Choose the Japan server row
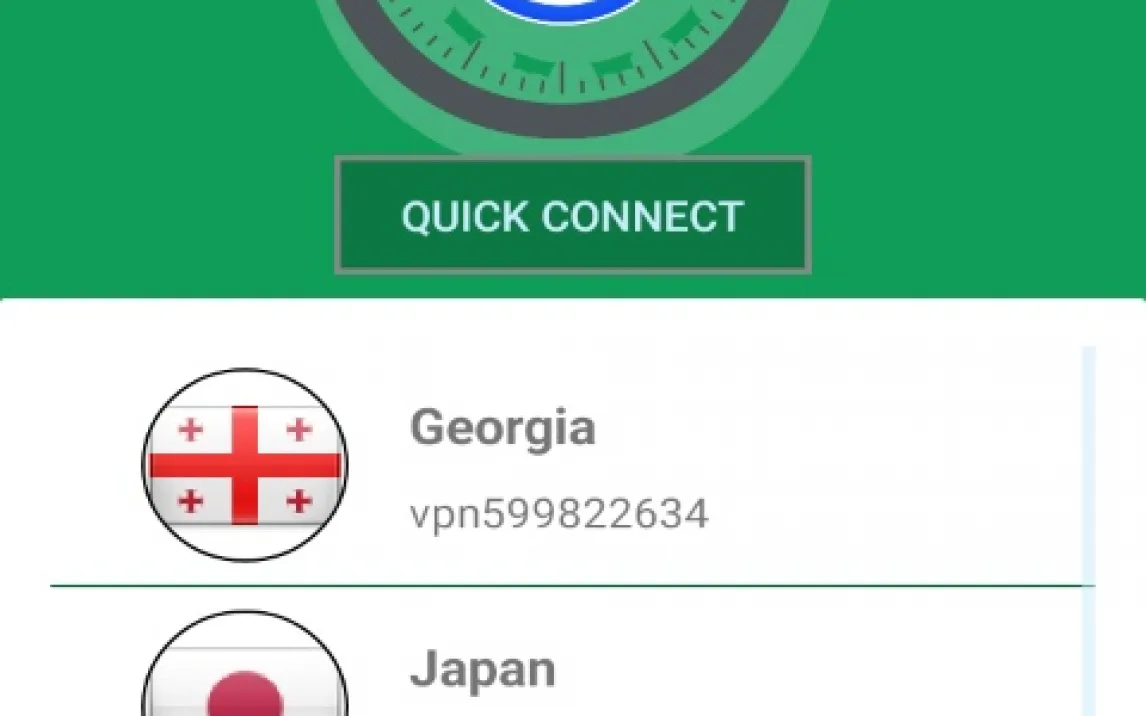This screenshot has width=1146, height=716. pos(560,670)
